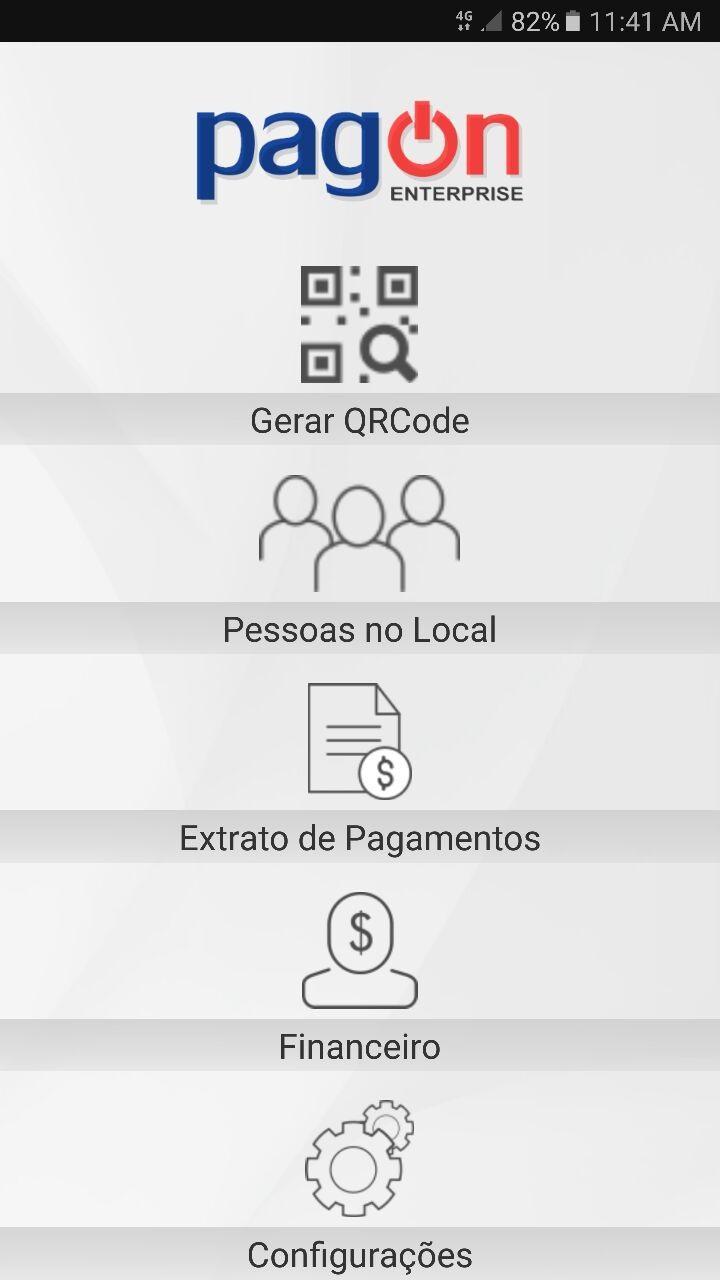Go to Financeiro section
This screenshot has width=720, height=1280.
tap(360, 976)
